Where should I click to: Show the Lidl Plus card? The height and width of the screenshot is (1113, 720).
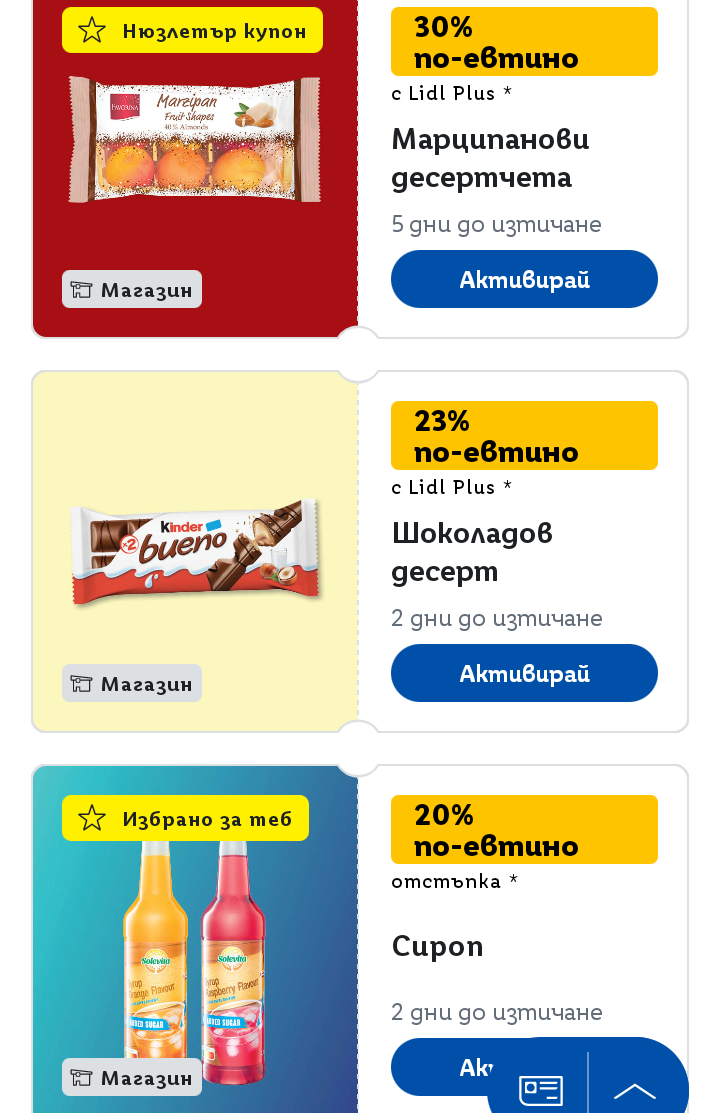[x=541, y=1089]
